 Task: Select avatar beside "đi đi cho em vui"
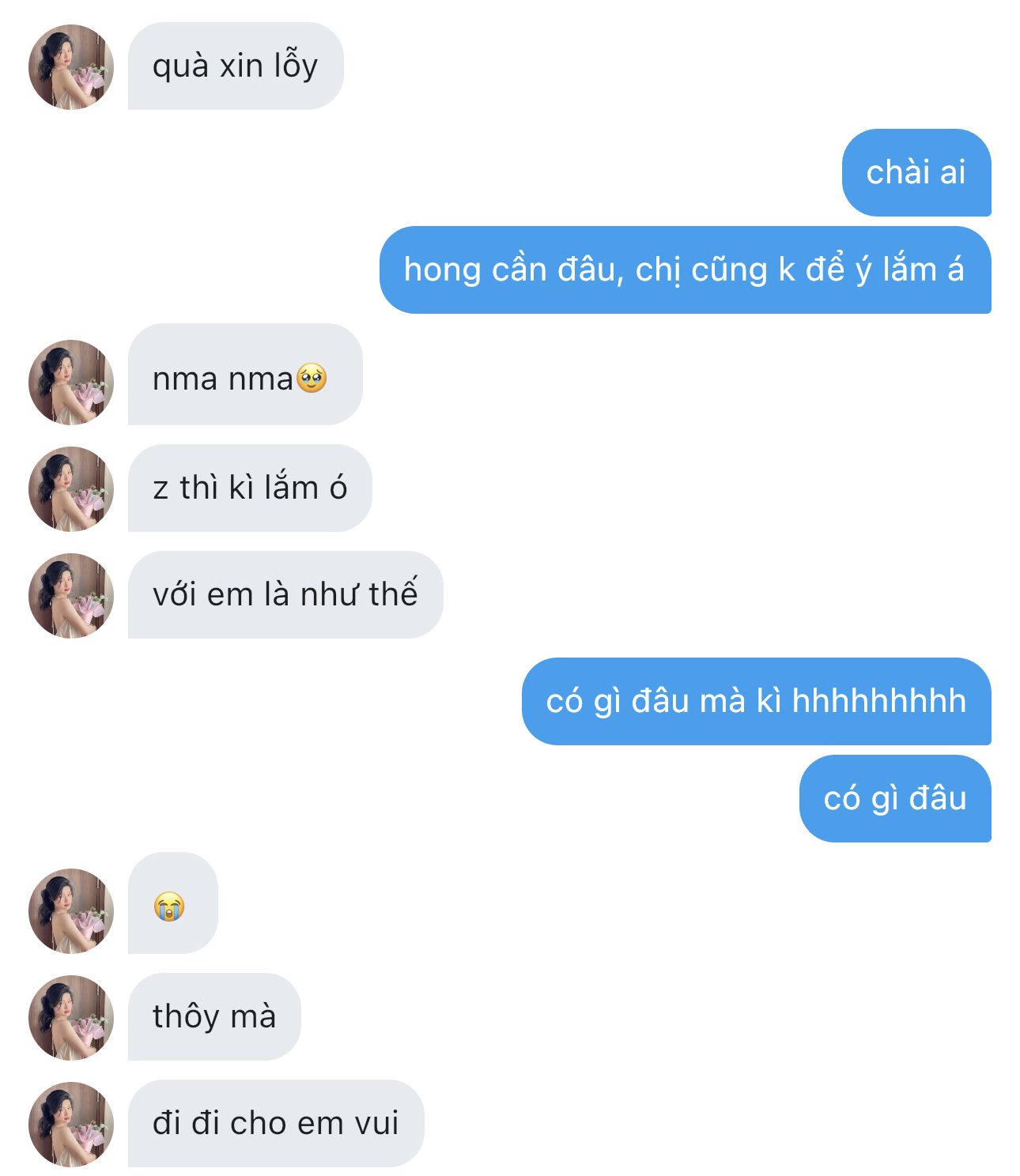(x=71, y=1125)
